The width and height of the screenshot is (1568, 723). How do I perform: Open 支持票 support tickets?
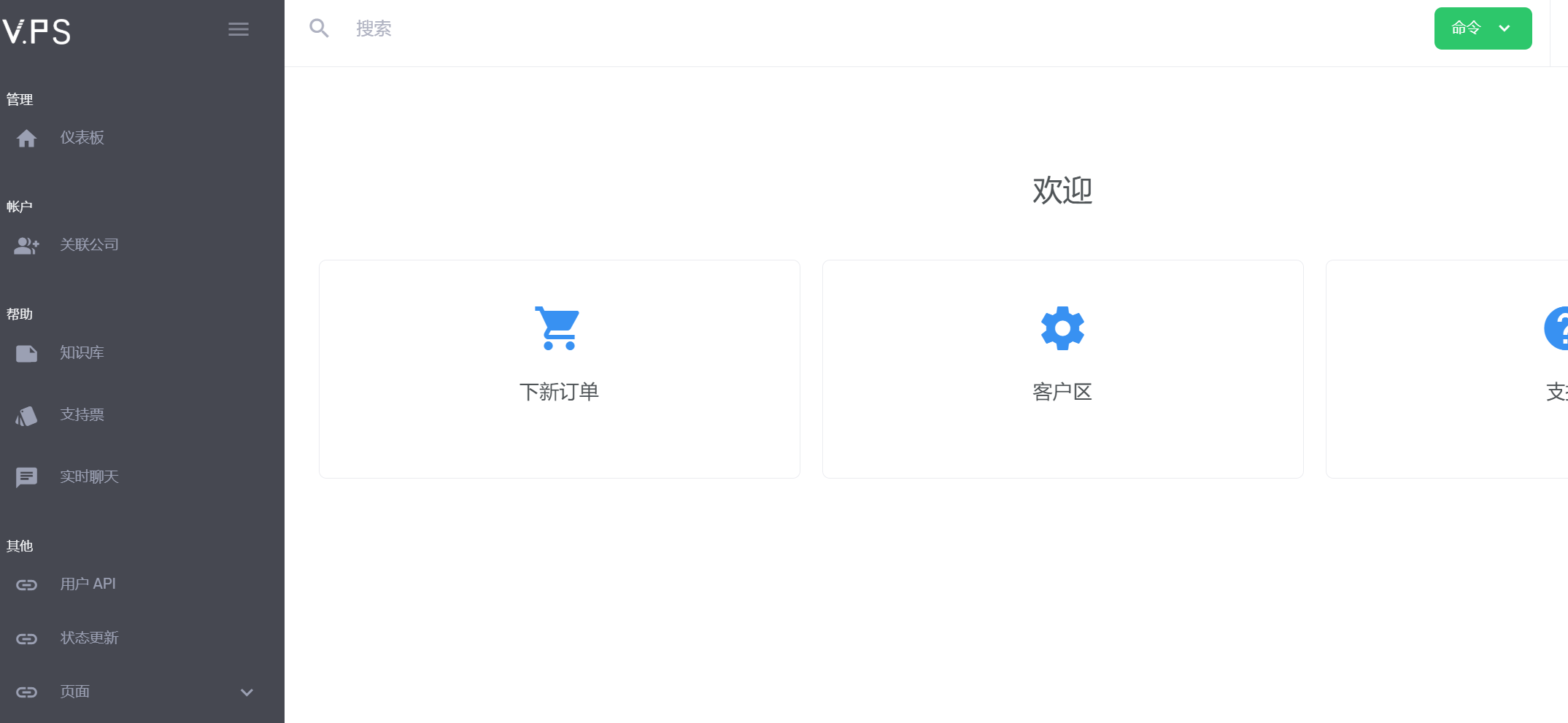pos(82,415)
